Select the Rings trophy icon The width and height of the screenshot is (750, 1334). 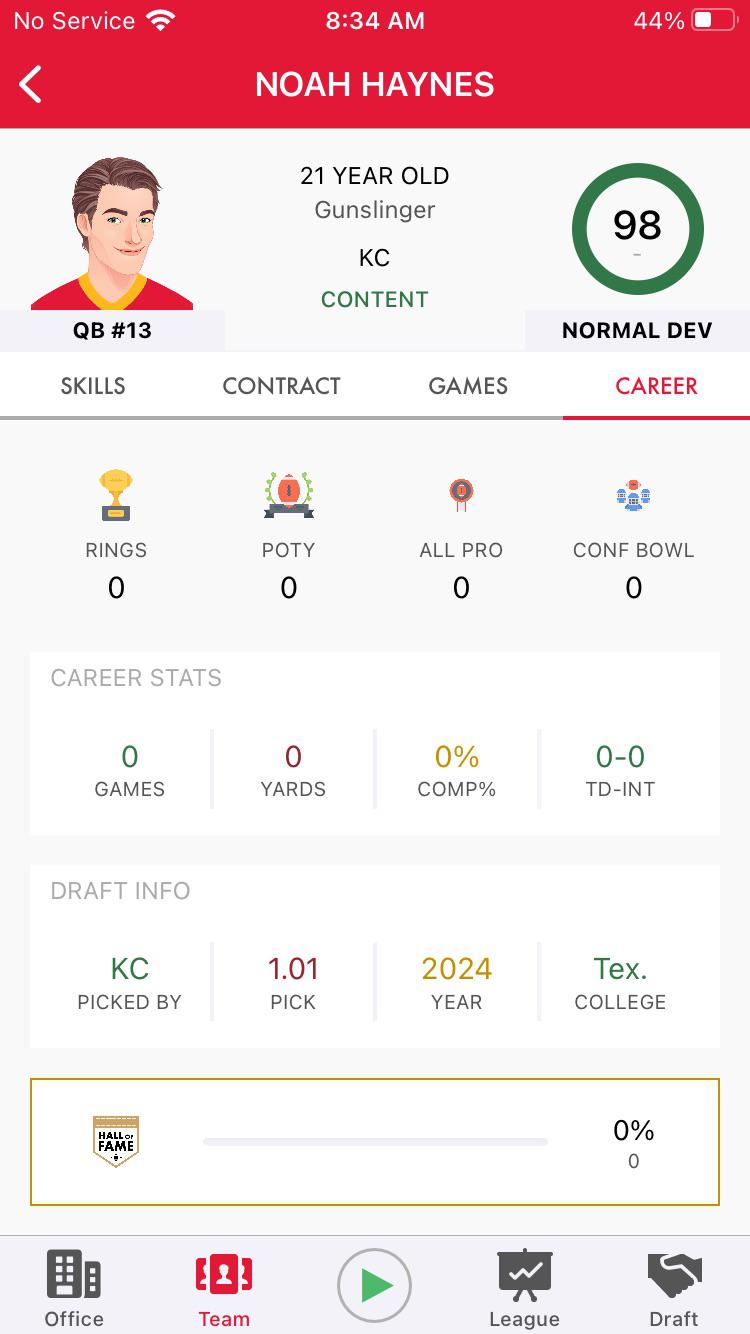tap(116, 493)
